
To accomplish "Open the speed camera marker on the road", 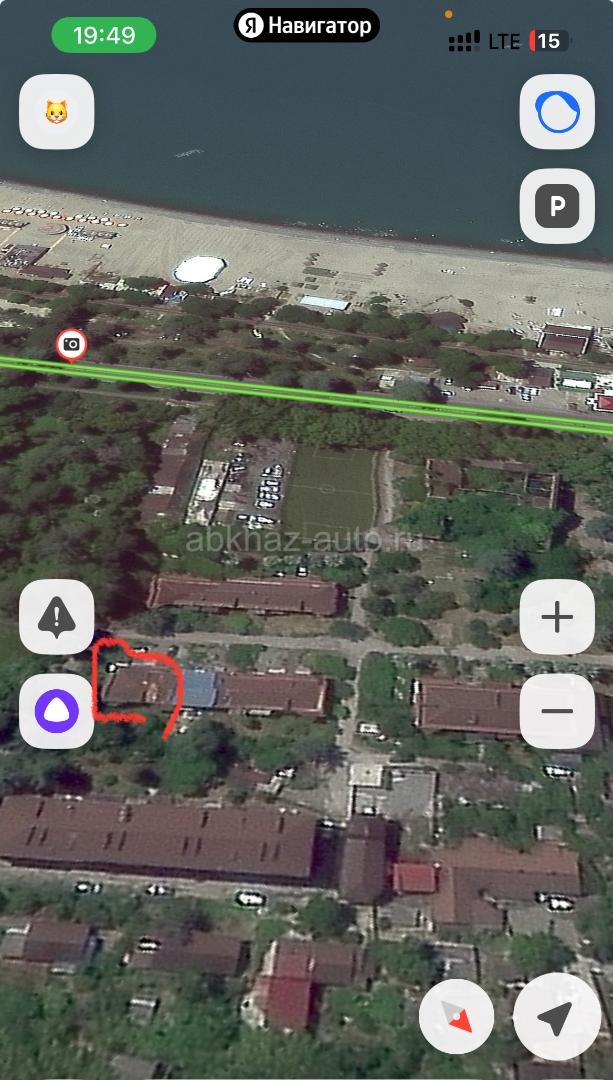I will tap(72, 344).
